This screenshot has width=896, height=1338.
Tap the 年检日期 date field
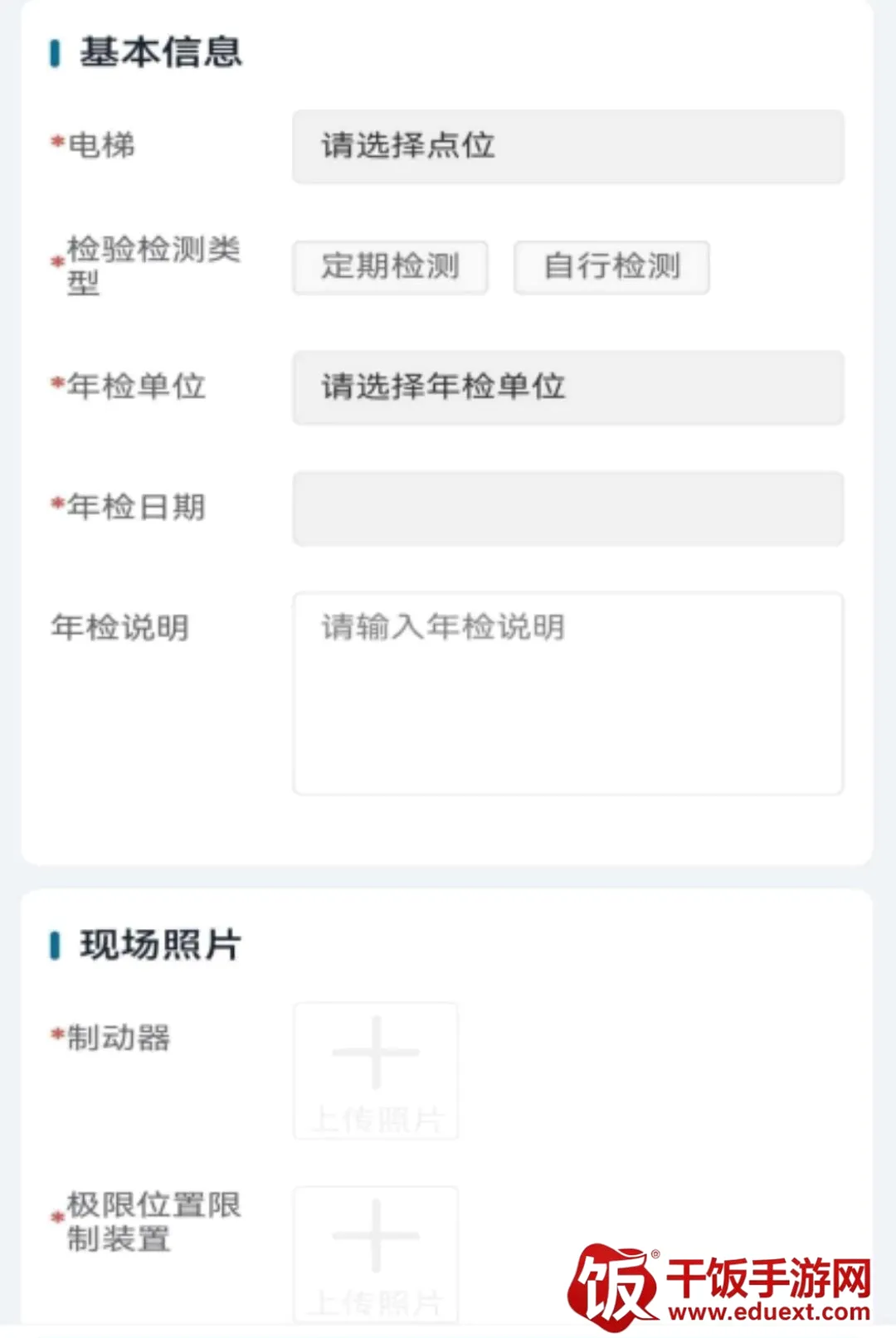568,508
